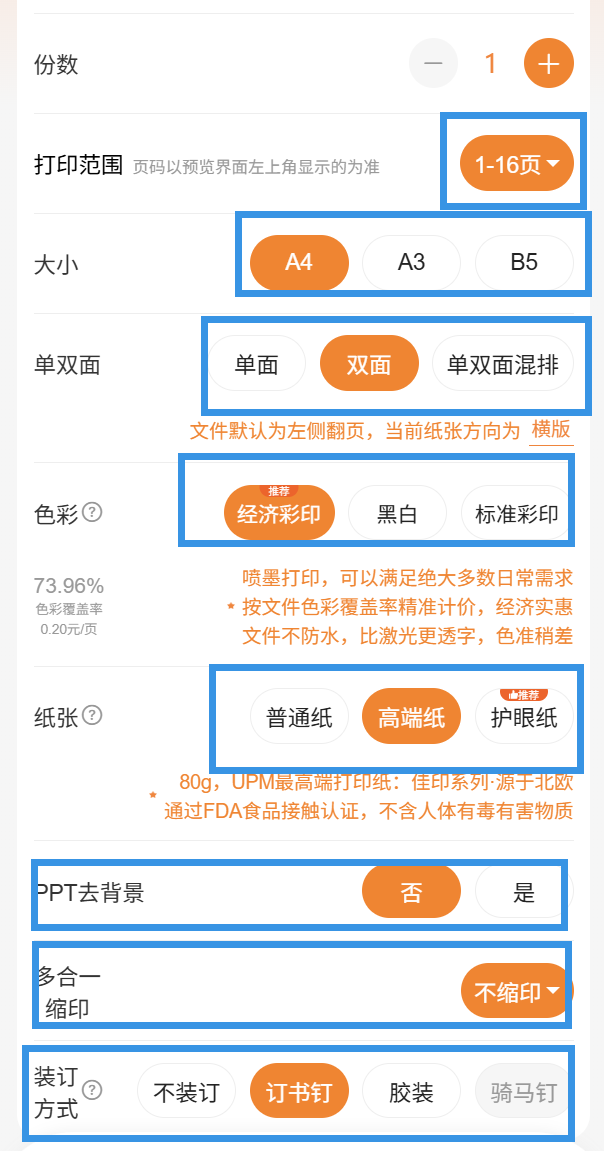Select 黑白 color mode

tap(397, 514)
